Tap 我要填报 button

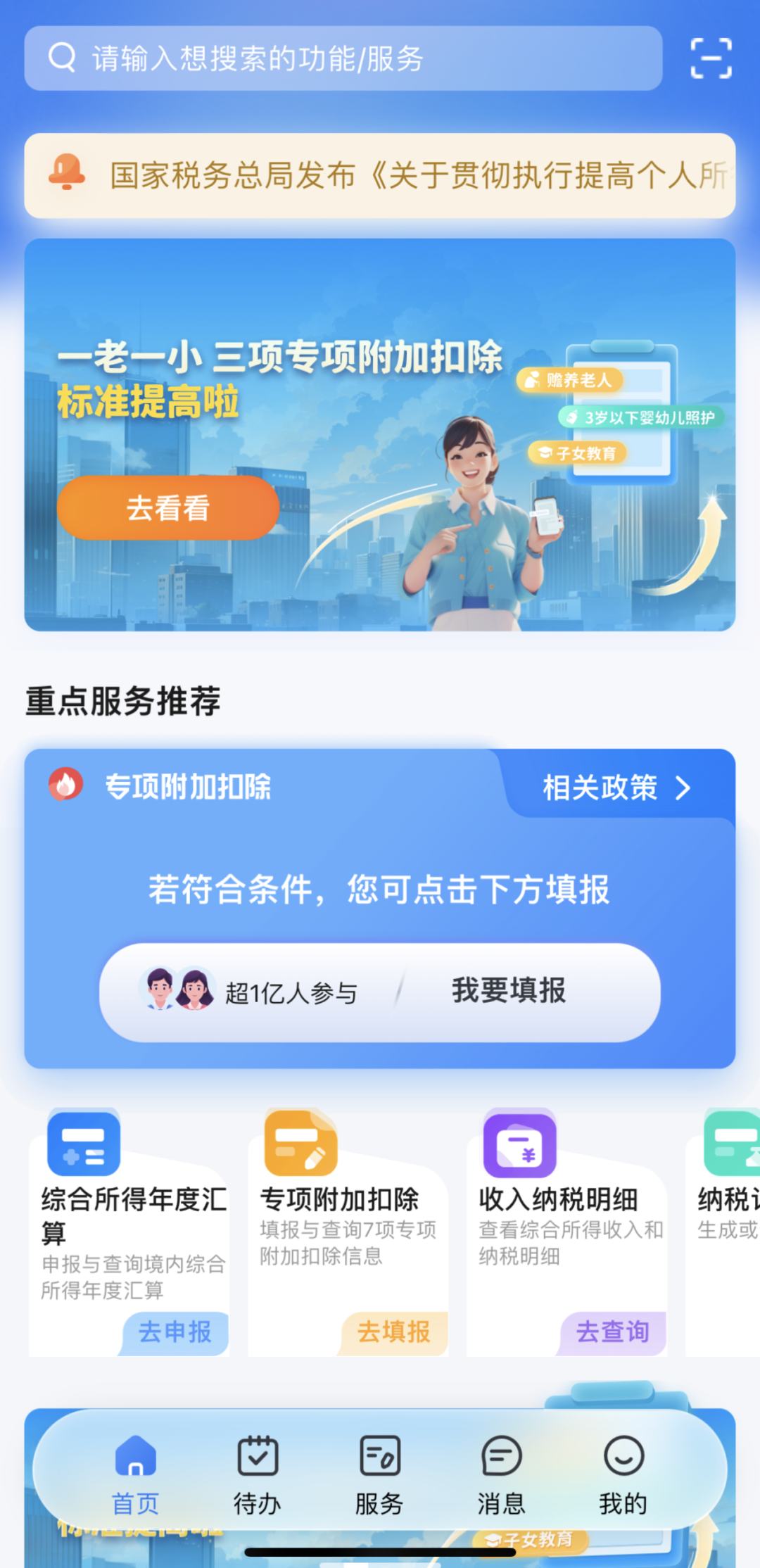click(x=508, y=992)
